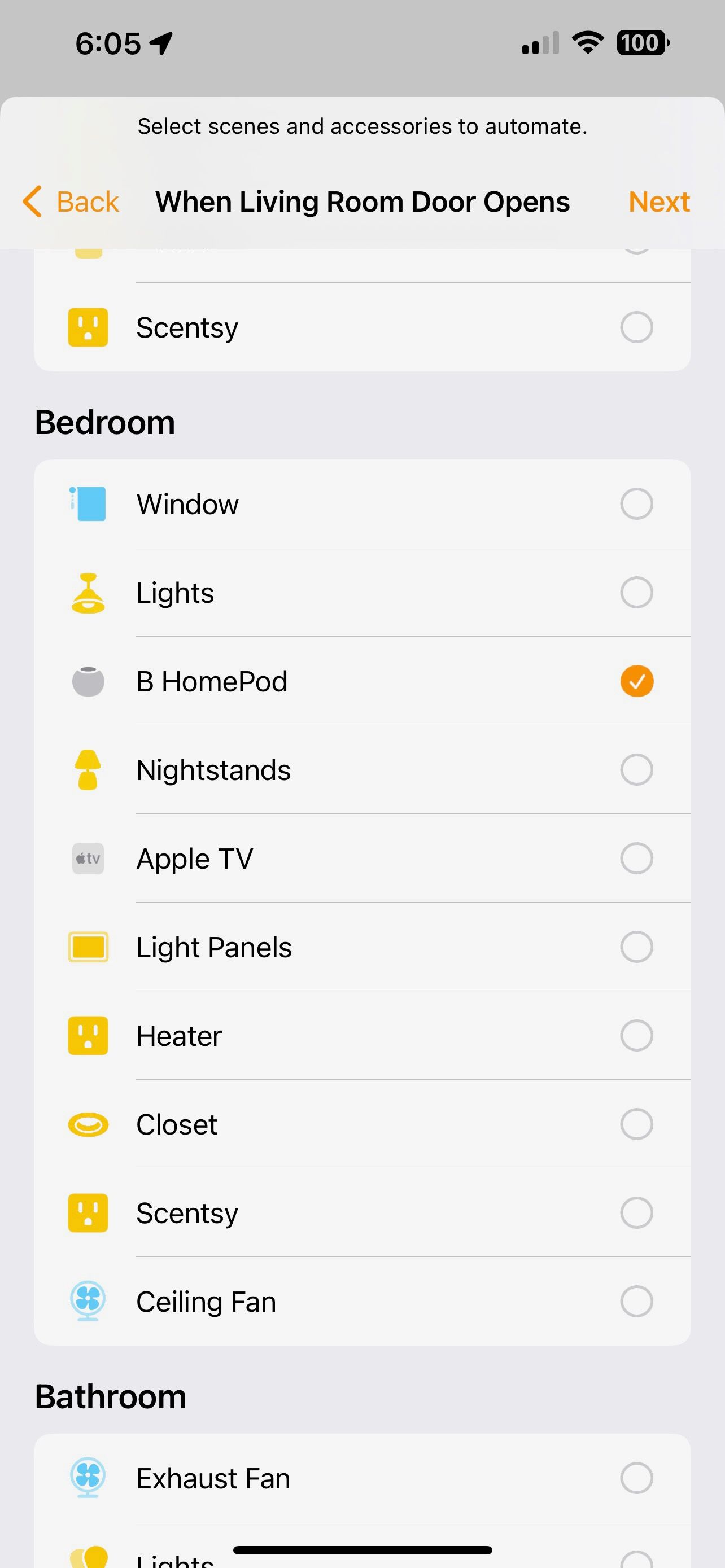Select the Nightstands lamp icon

point(88,769)
